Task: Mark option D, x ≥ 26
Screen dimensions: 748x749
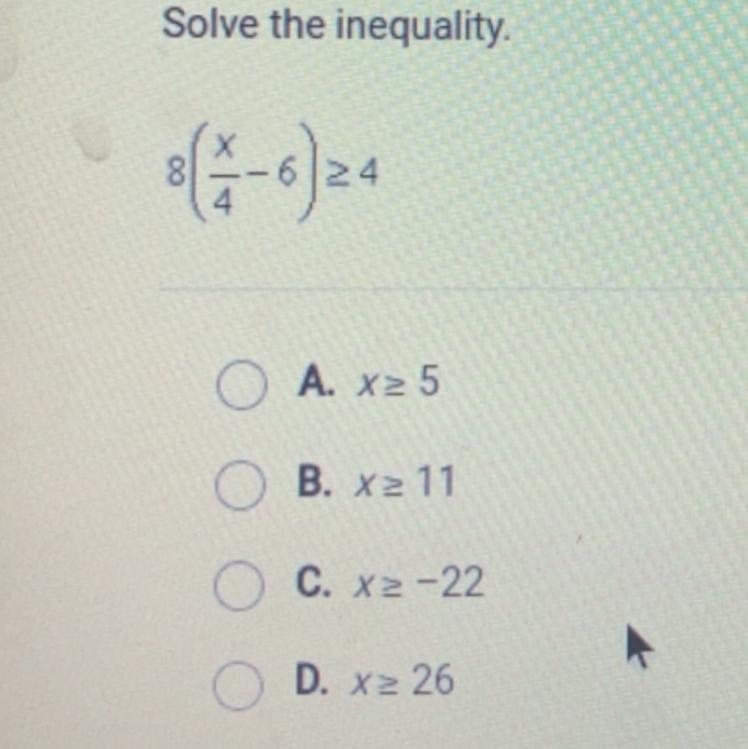Action: pos(237,685)
